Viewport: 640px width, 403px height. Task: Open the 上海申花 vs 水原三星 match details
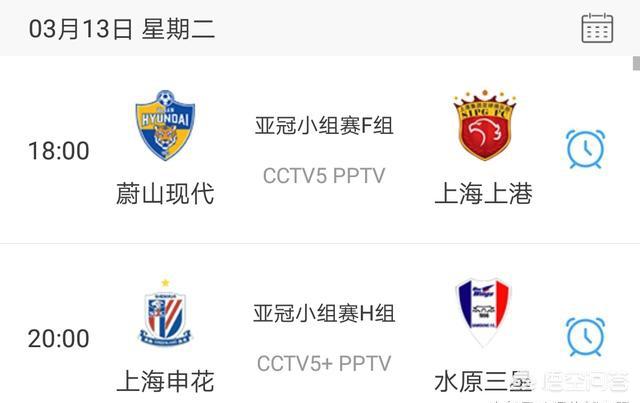point(324,337)
